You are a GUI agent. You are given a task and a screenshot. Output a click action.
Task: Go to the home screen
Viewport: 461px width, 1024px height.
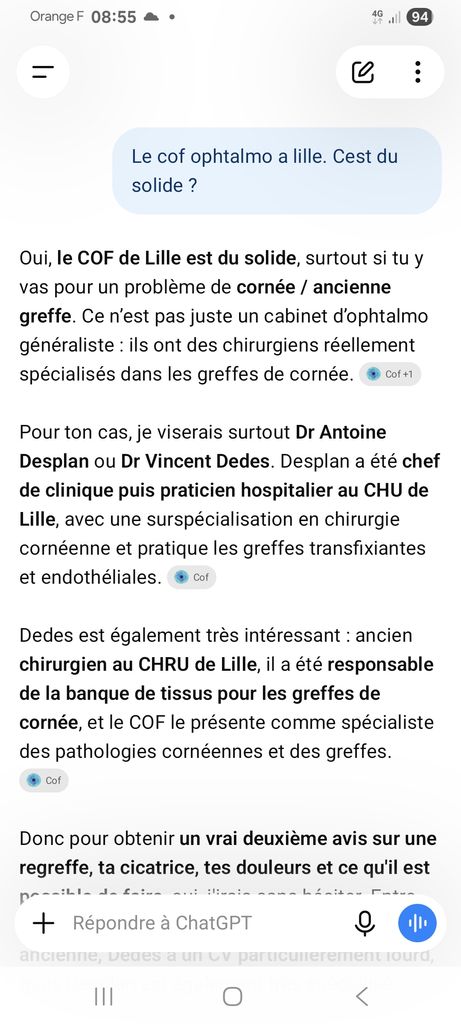(x=232, y=997)
